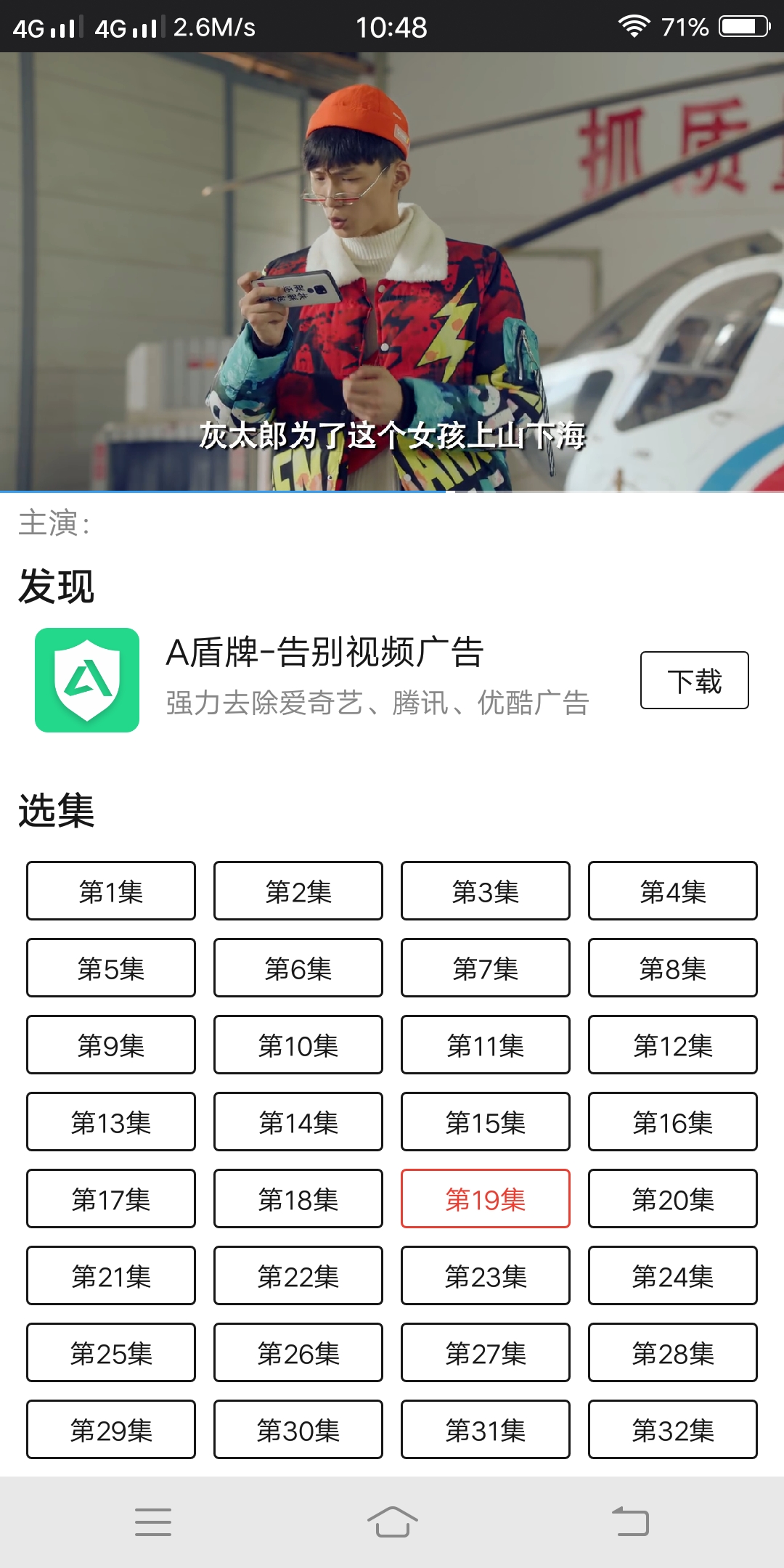Open the system recent apps menu
The height and width of the screenshot is (1568, 784).
pos(153,1522)
